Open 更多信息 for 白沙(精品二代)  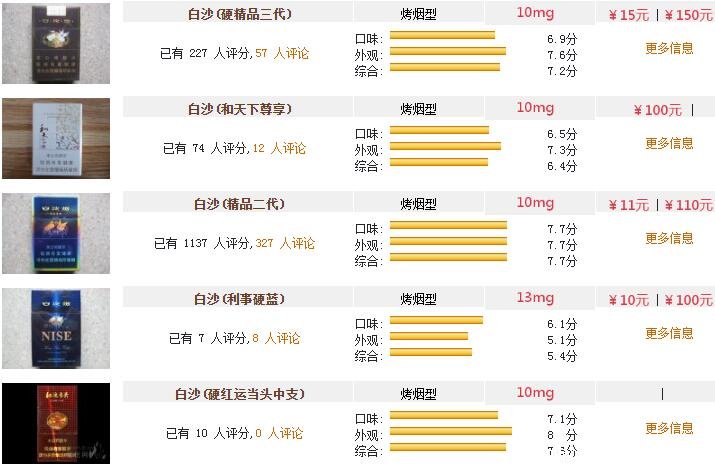pos(669,238)
